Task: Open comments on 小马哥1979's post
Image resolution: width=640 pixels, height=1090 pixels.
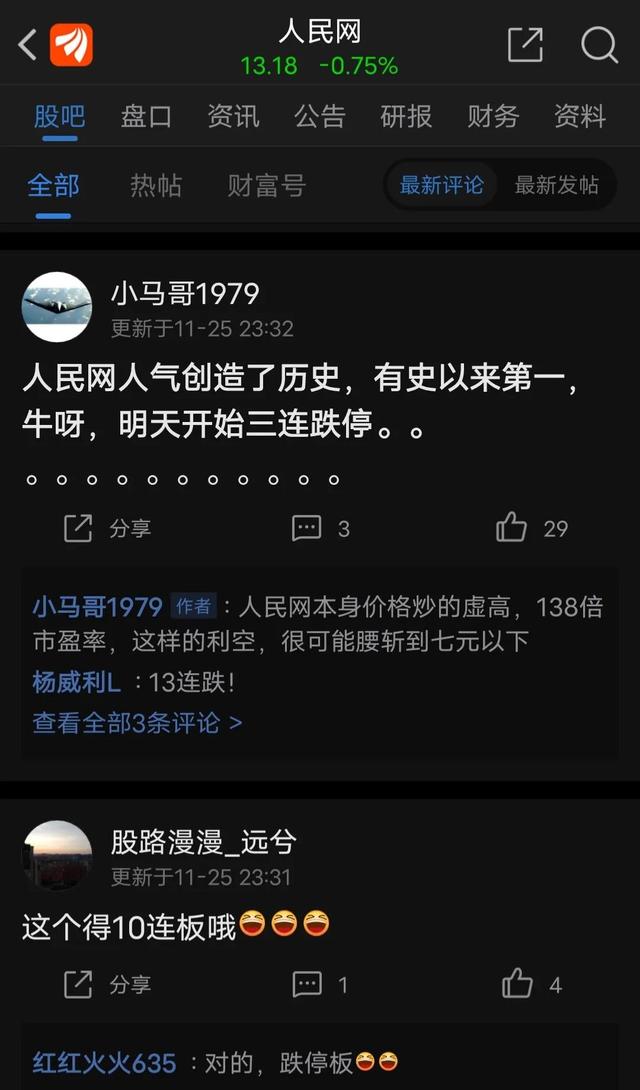Action: (320, 528)
